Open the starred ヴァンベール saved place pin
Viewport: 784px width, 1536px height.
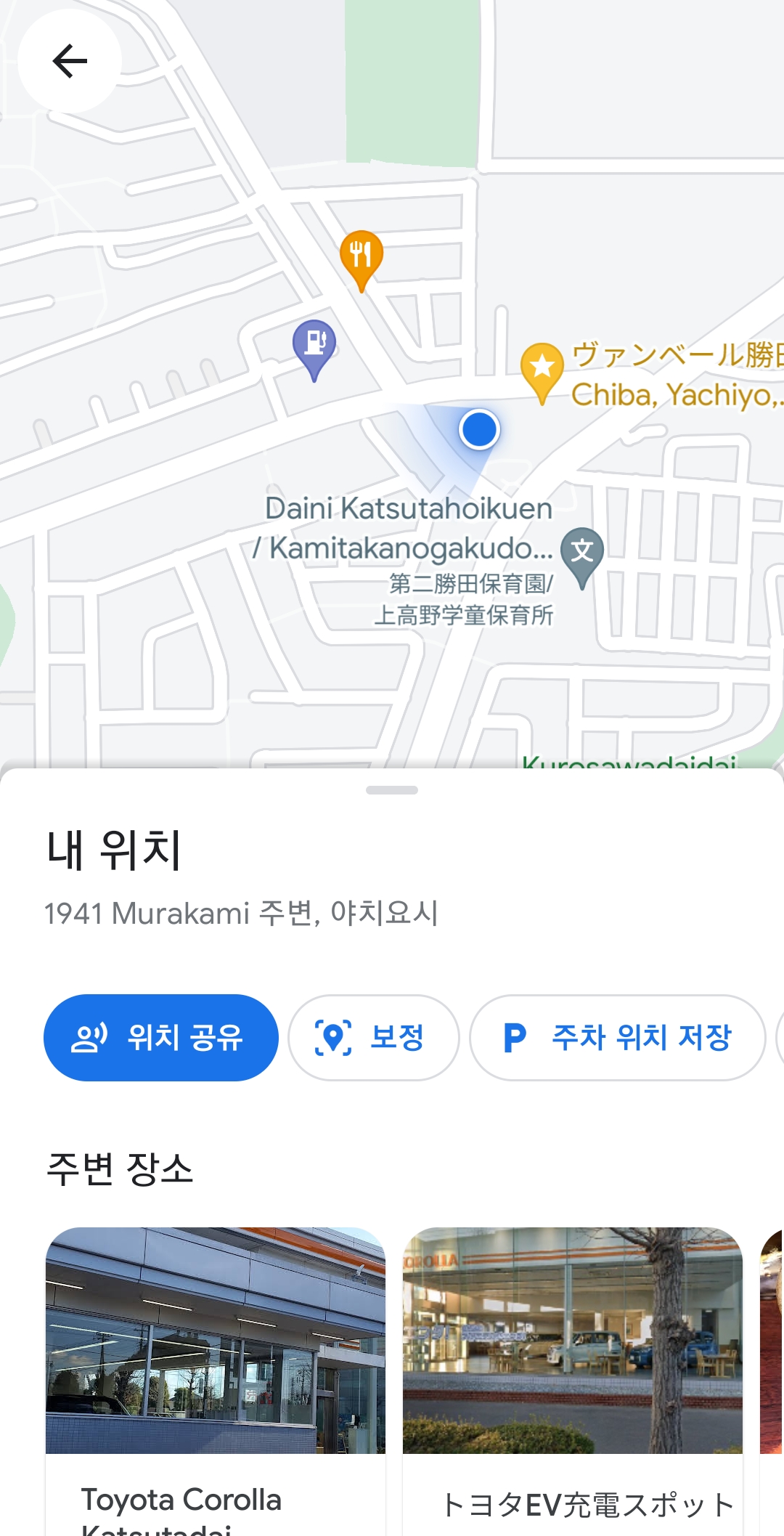pos(542,369)
